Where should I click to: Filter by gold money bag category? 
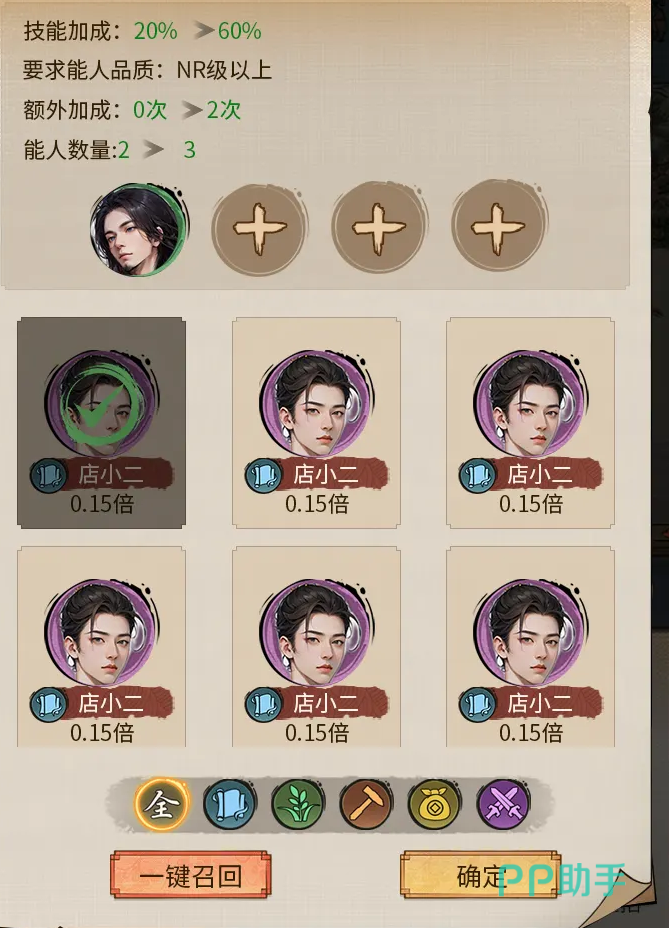(x=434, y=805)
